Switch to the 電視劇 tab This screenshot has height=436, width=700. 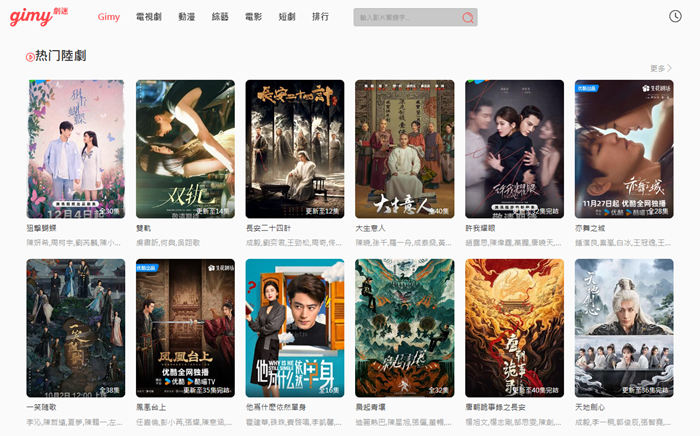(149, 17)
